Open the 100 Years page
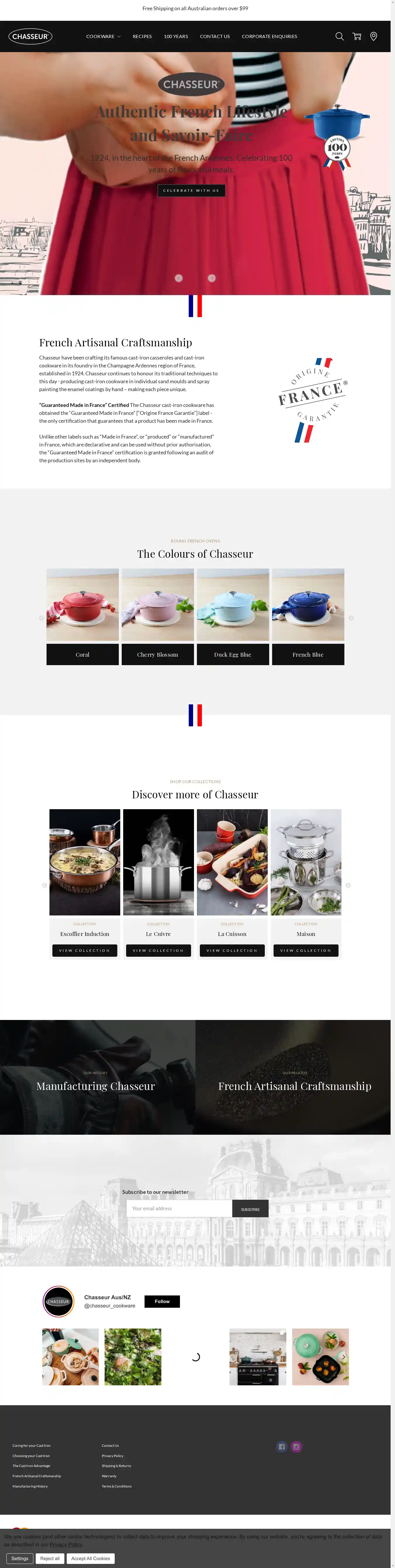The height and width of the screenshot is (1568, 395). (175, 37)
